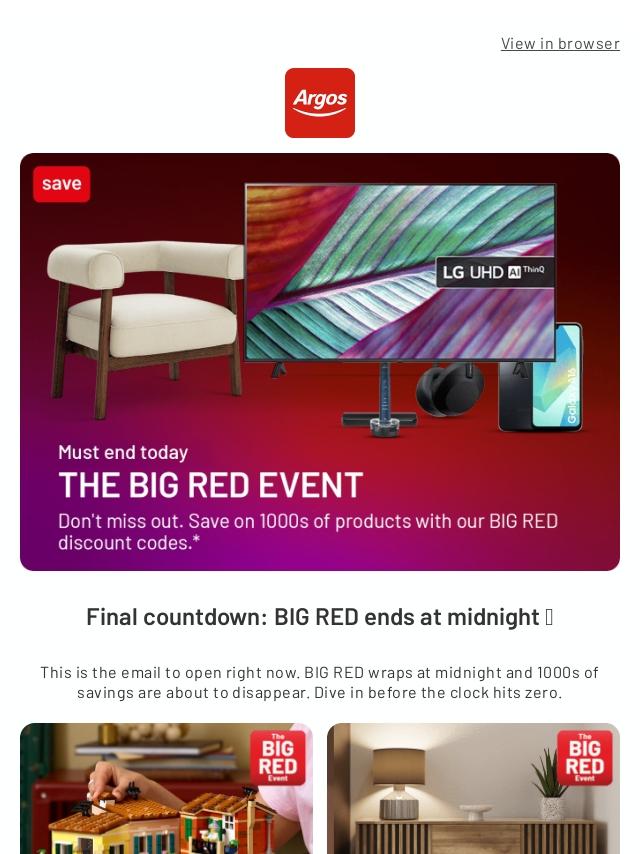Open the lamp and sideboard Big Red tile
The image size is (640, 854).
click(x=473, y=788)
